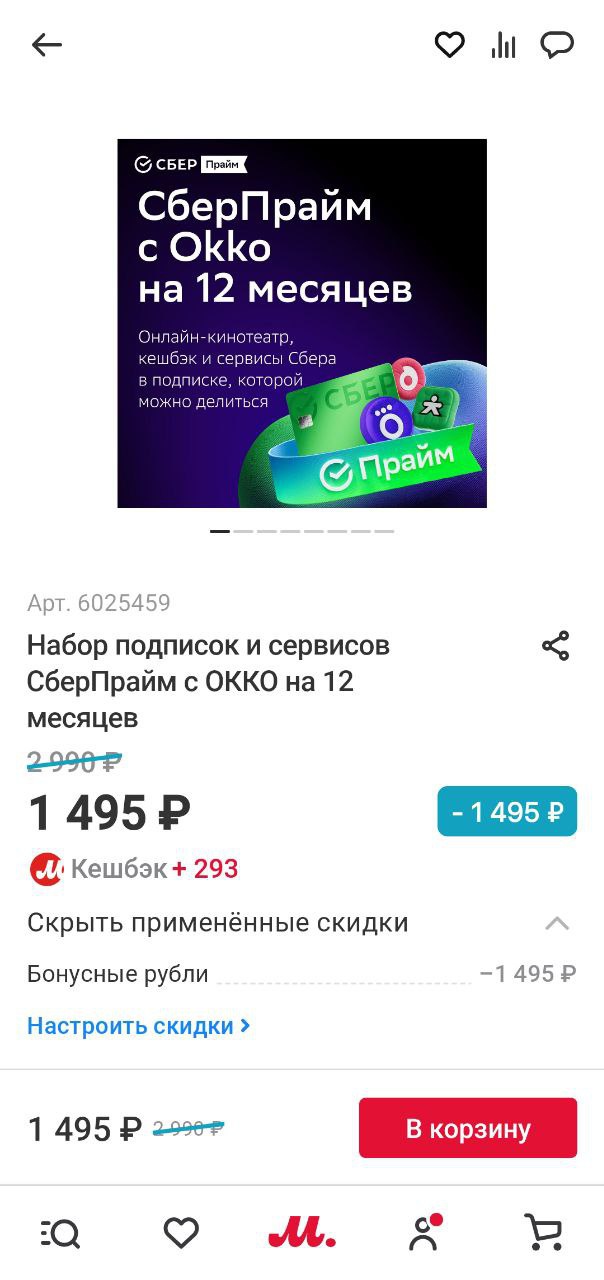The height and width of the screenshot is (1280, 604).
Task: Share this product
Action: [x=555, y=646]
